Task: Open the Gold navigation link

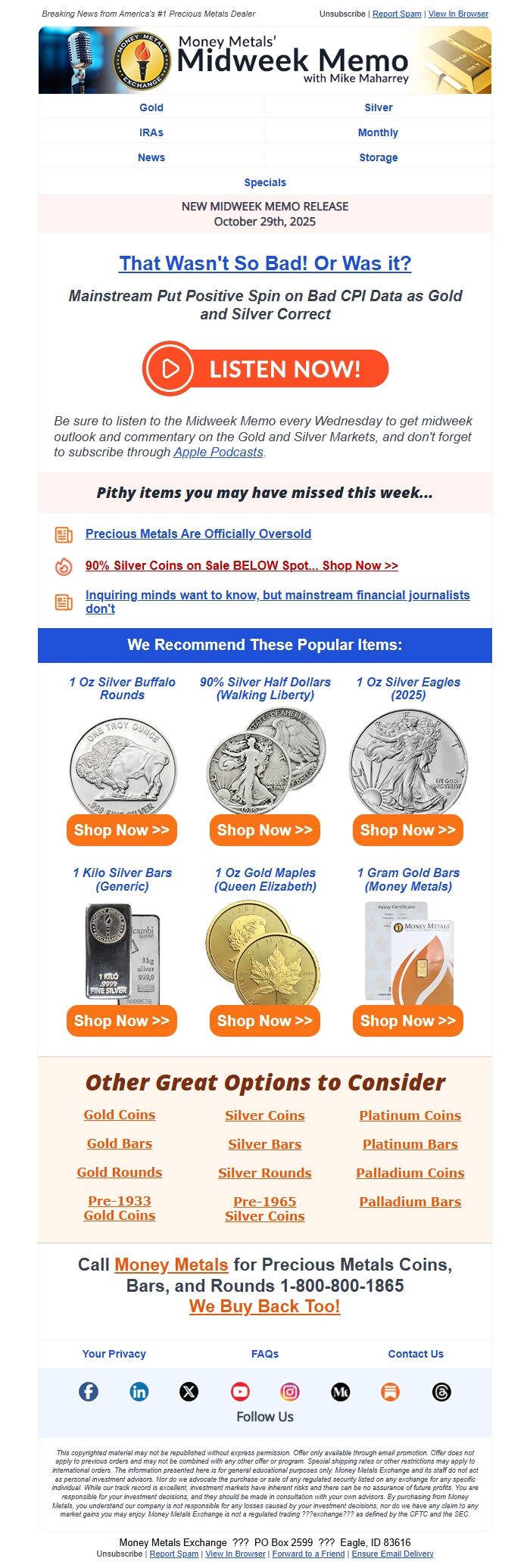Action: [151, 107]
